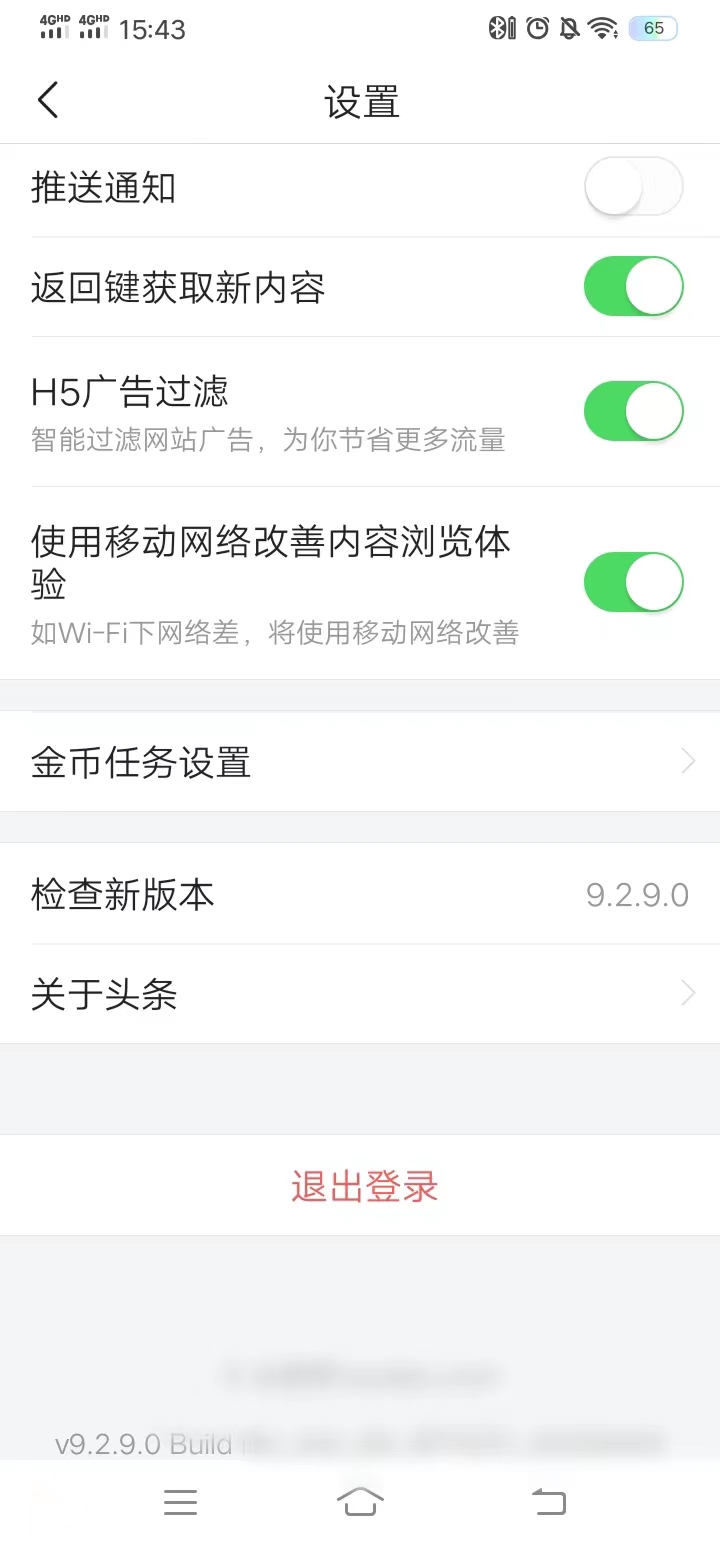Tap 退出登录 to log out
Image resolution: width=720 pixels, height=1544 pixels.
pos(363,1187)
